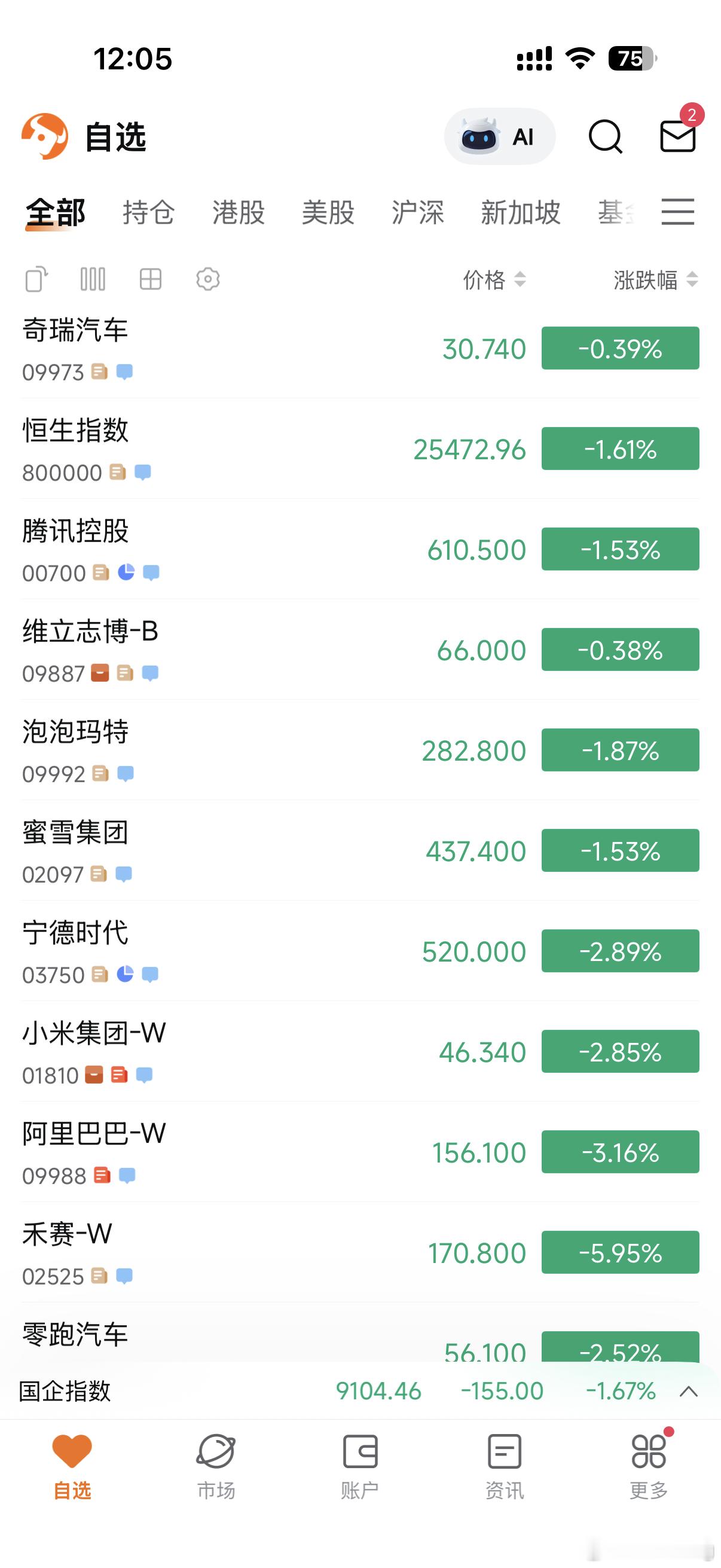Switch to the 新加坡 tab

(x=520, y=212)
